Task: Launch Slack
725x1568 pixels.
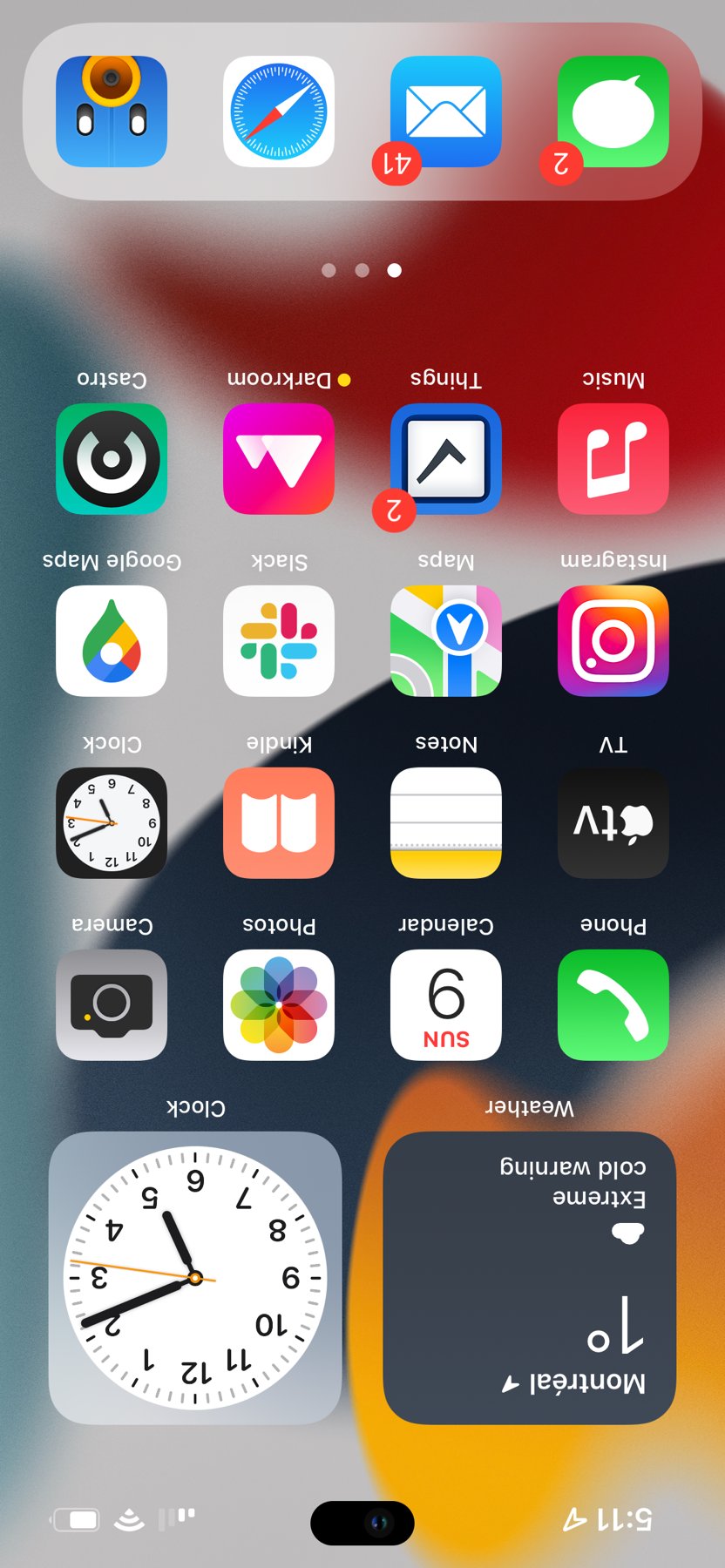Action: [x=279, y=641]
